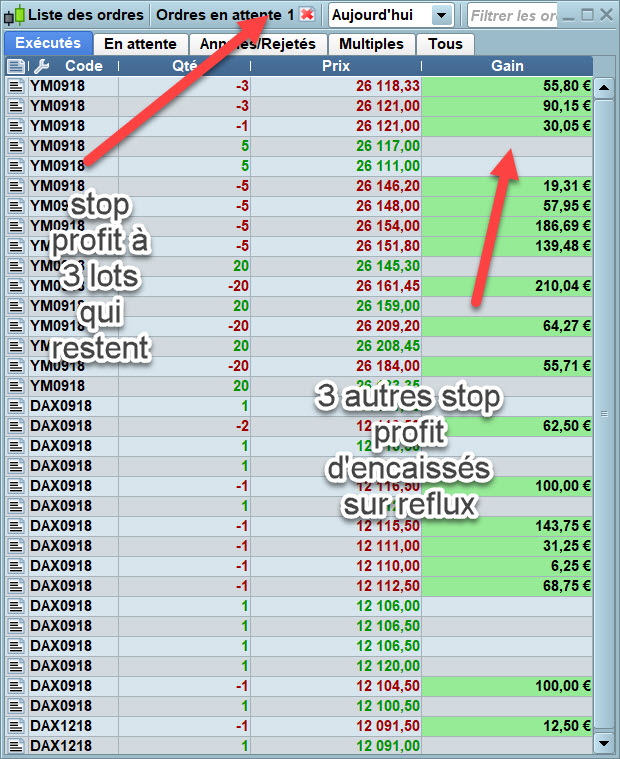620x759 pixels.
Task: Tap the scrollbar up arrow
Action: pos(603,87)
